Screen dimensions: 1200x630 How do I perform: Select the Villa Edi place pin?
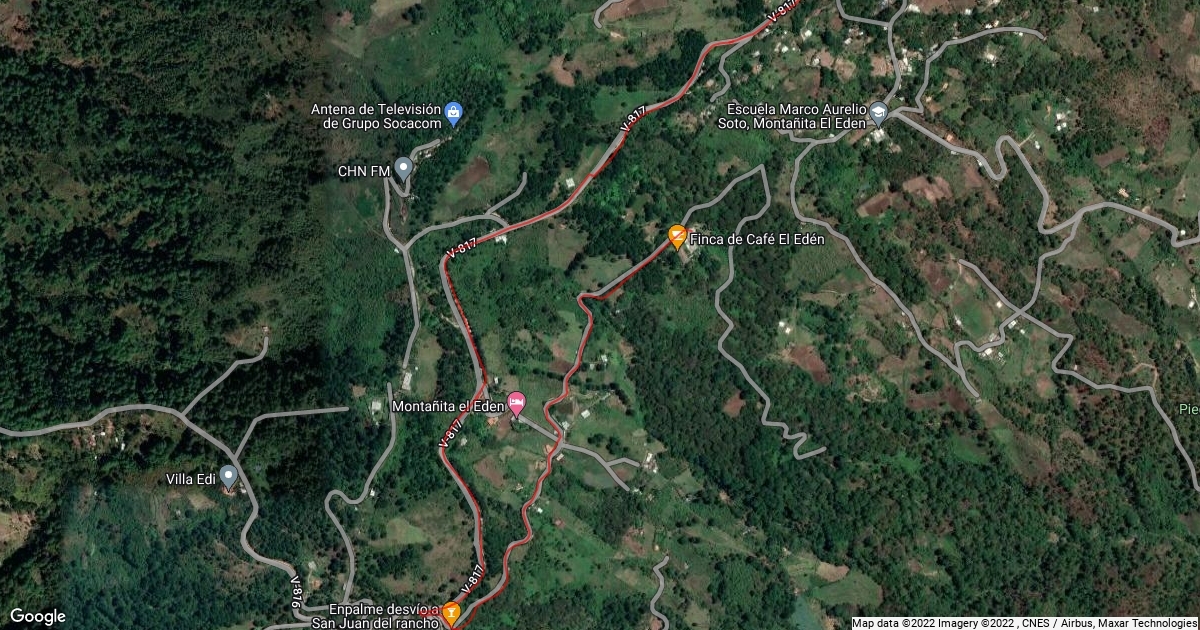tap(229, 476)
